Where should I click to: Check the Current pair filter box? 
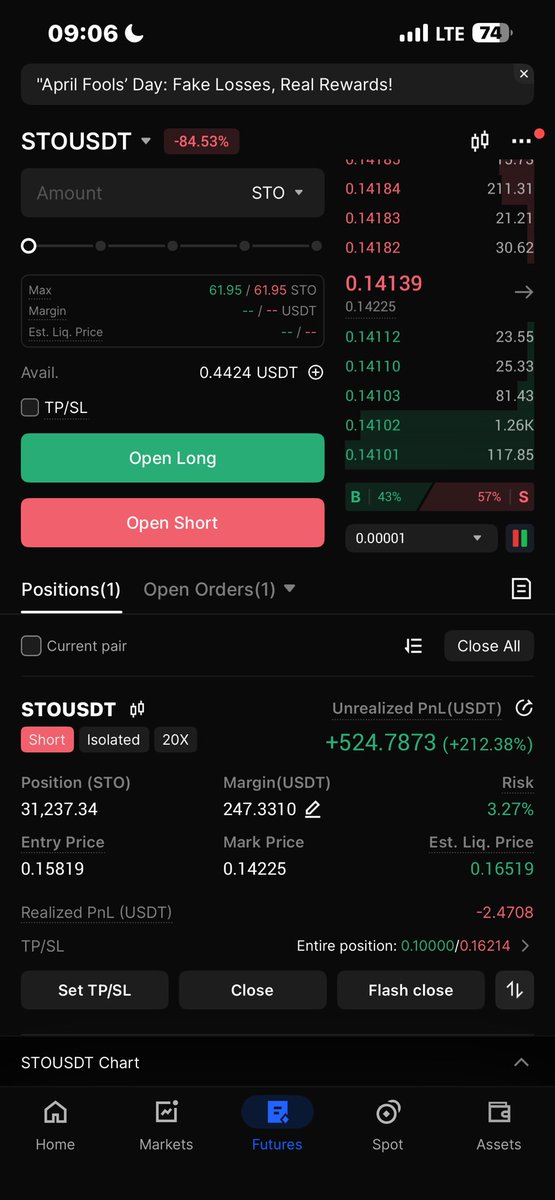31,646
